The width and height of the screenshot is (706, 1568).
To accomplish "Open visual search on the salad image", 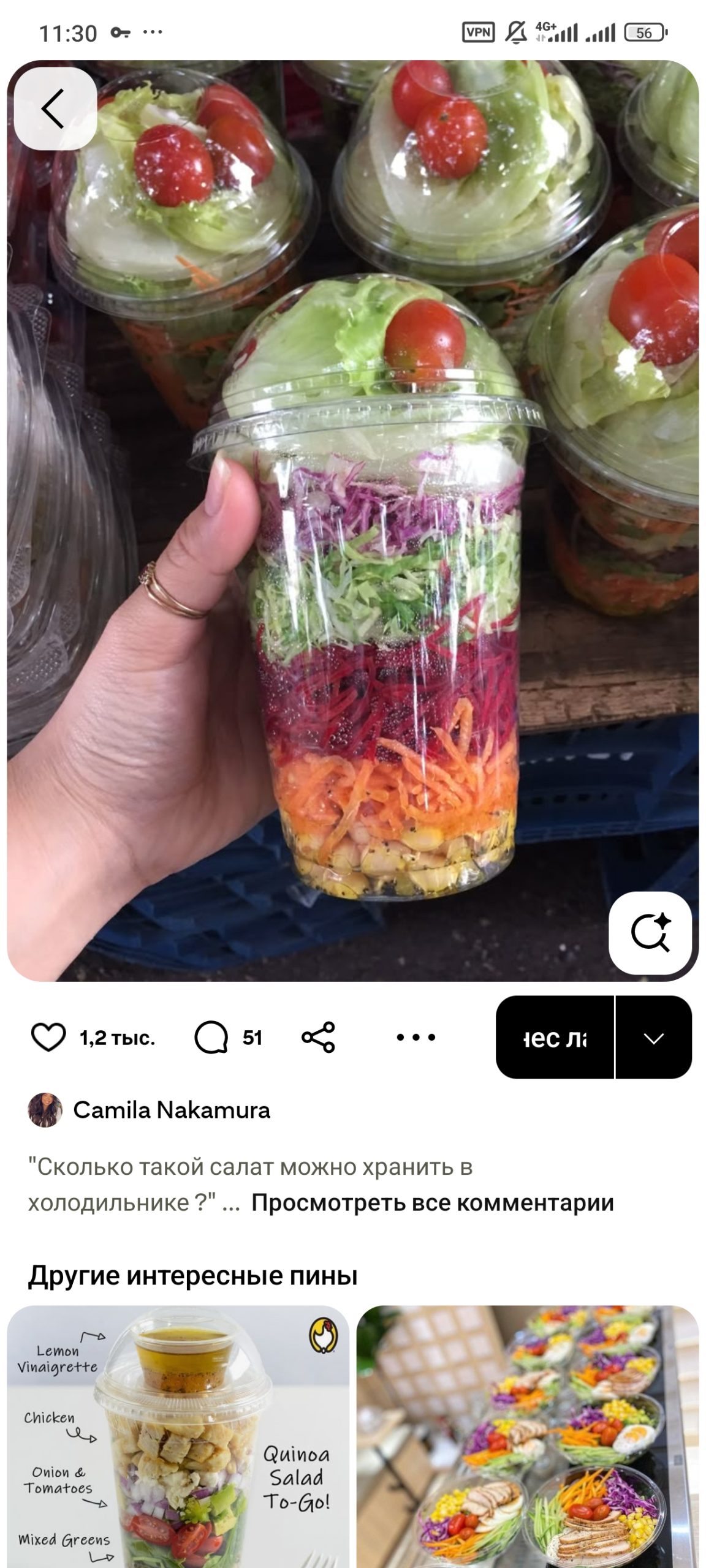I will click(x=650, y=932).
